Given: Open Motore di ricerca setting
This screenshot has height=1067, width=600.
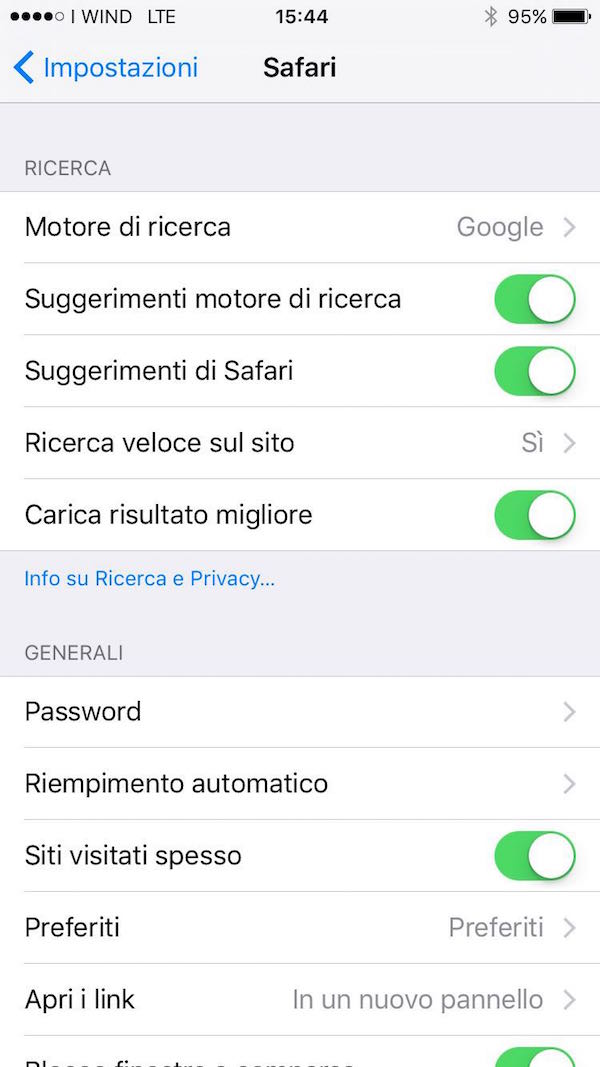Looking at the screenshot, I should pos(300,227).
